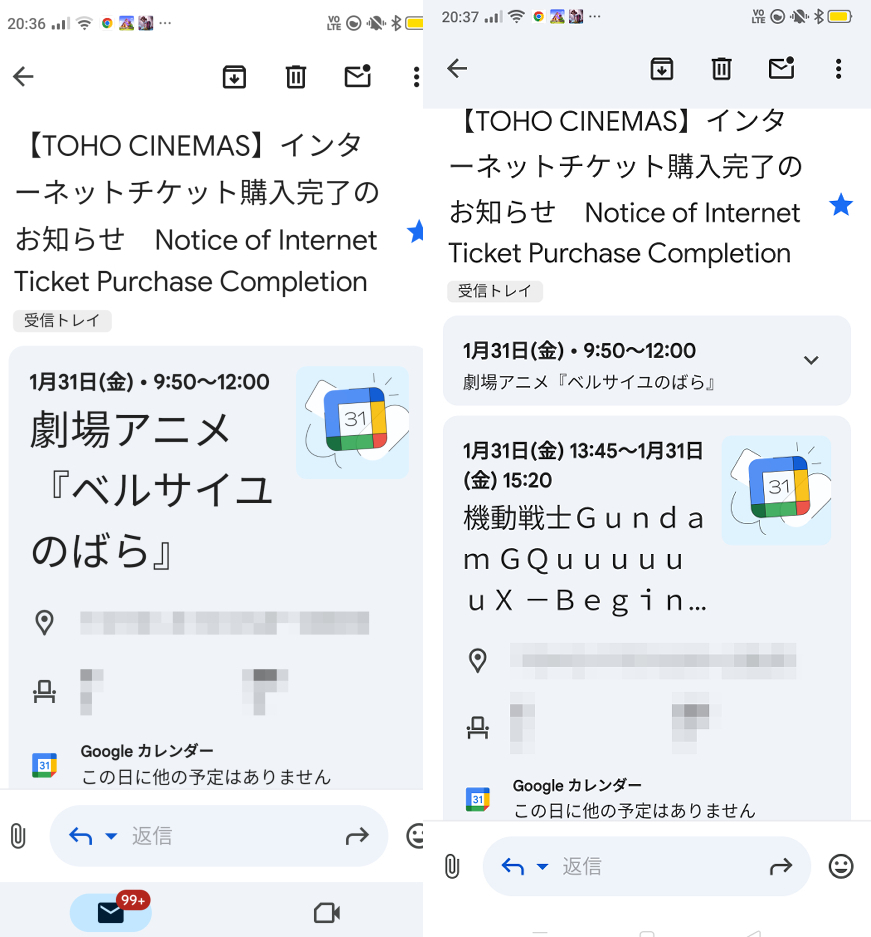Switch to the mail tab with 99+ badge
The height and width of the screenshot is (937, 871).
(x=110, y=912)
